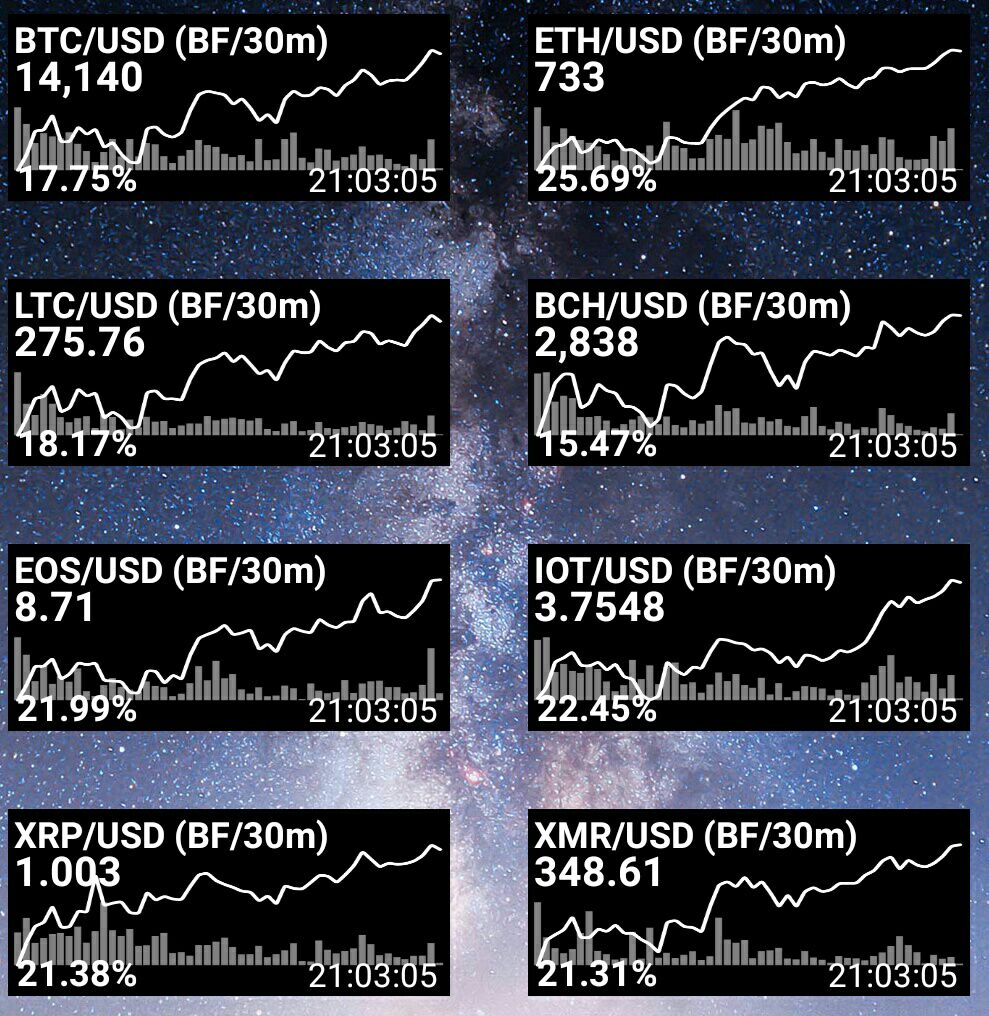The height and width of the screenshot is (1016, 989).
Task: Open the ETH/USD price widget
Action: [x=749, y=108]
